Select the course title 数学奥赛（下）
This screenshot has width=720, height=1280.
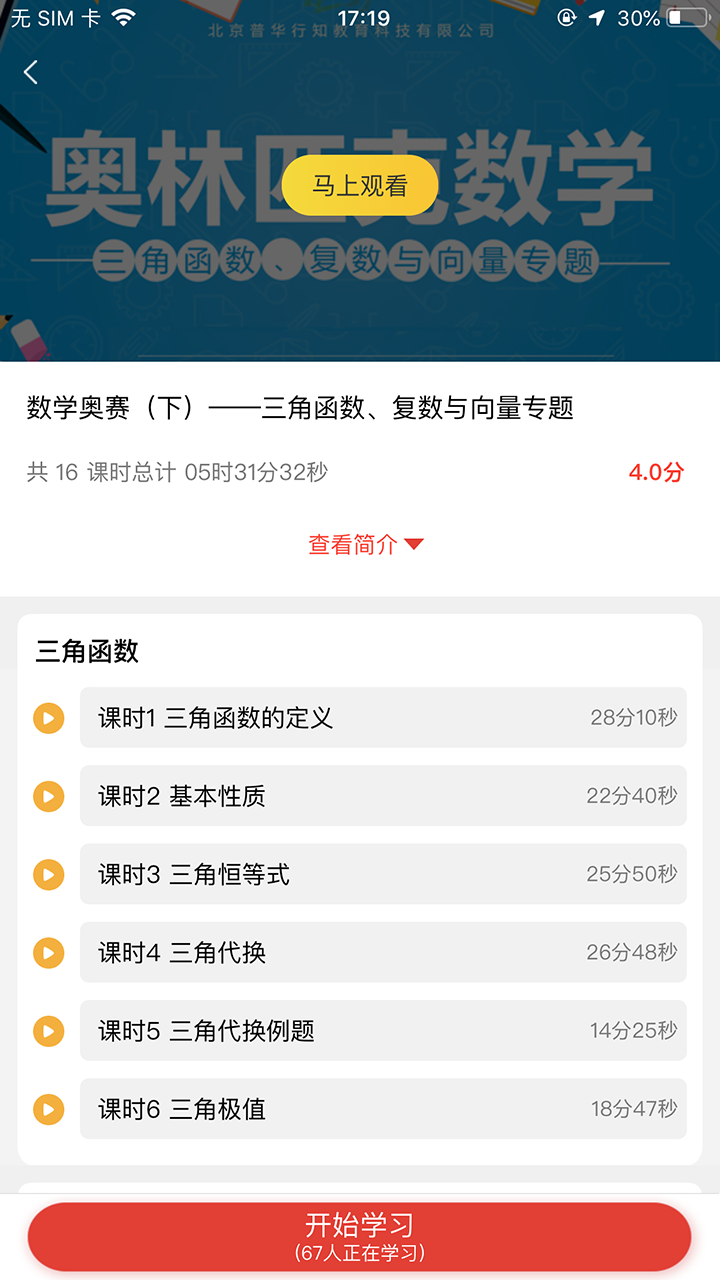pyautogui.click(x=300, y=407)
